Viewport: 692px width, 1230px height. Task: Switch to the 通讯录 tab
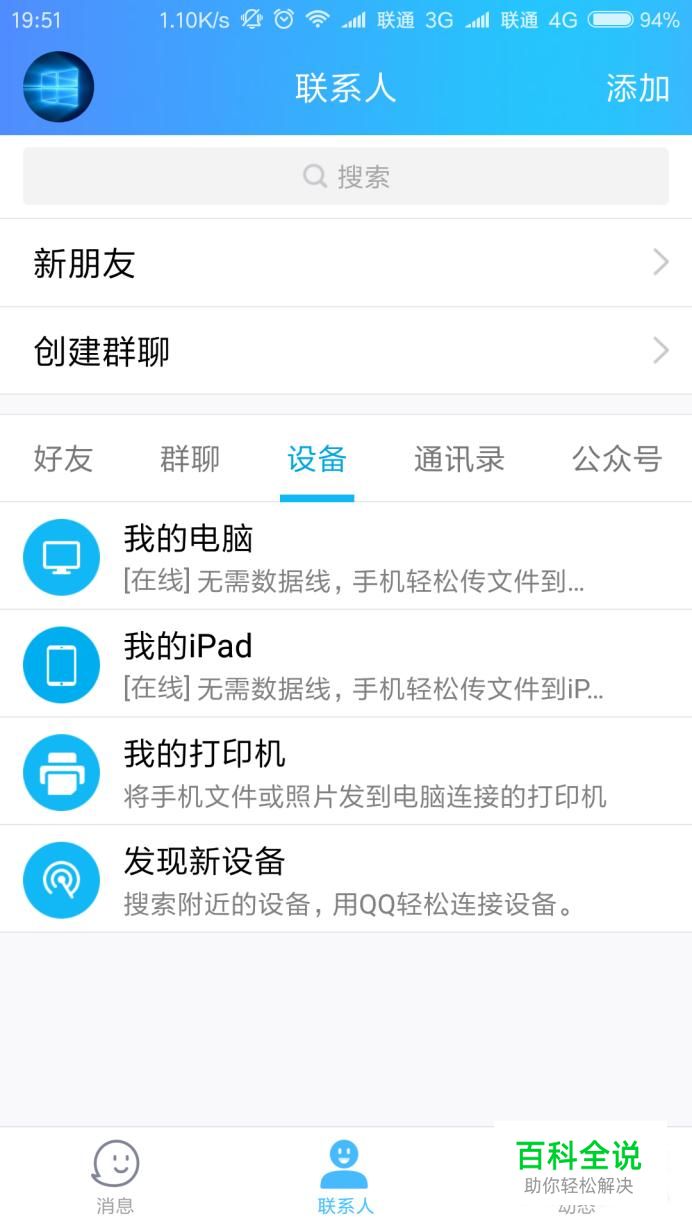pyautogui.click(x=459, y=459)
